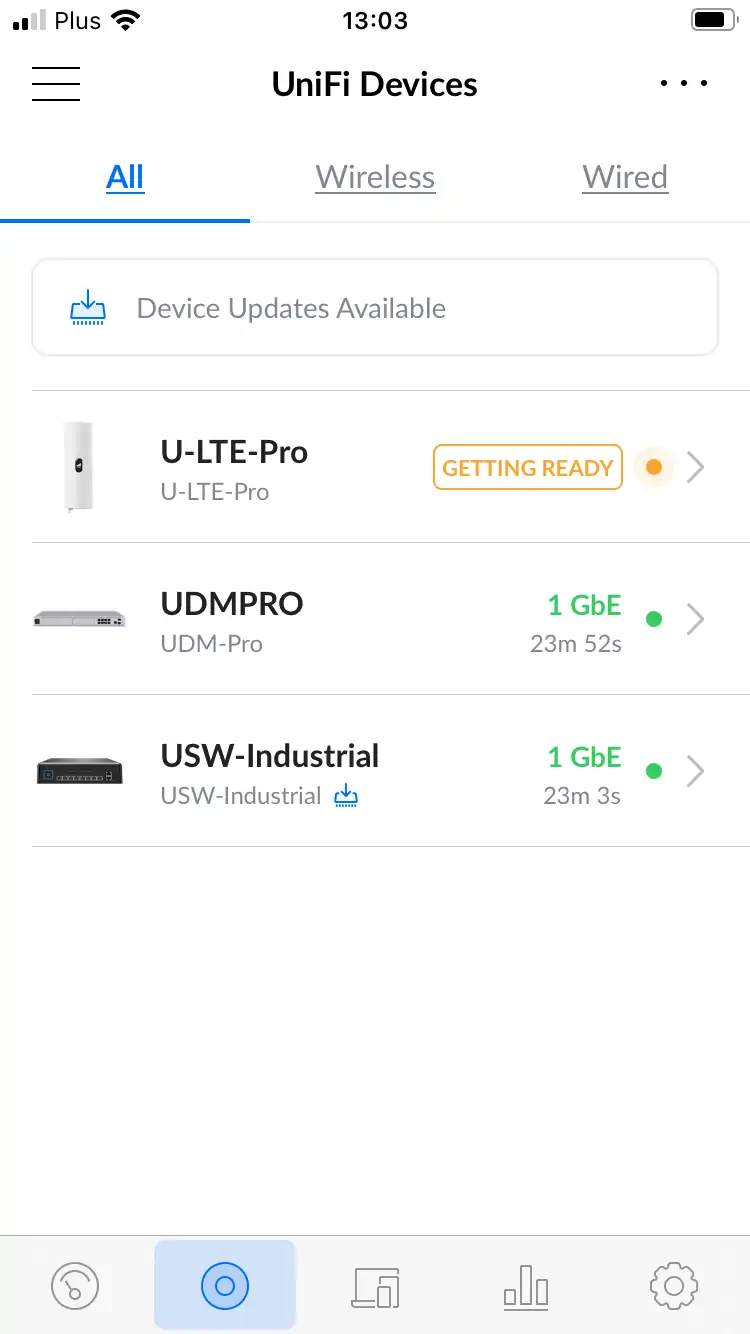
Task: Switch to the Wireless tab
Action: (375, 178)
